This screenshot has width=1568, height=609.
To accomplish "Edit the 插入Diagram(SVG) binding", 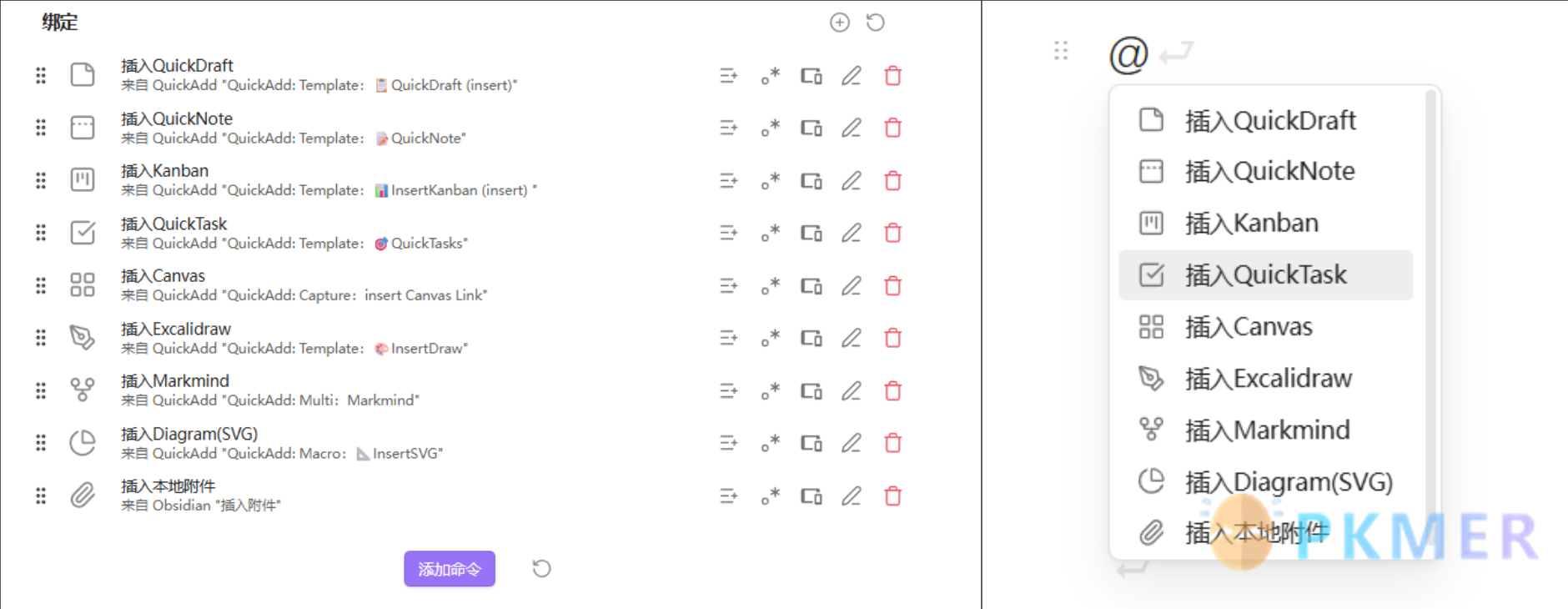I will (851, 443).
